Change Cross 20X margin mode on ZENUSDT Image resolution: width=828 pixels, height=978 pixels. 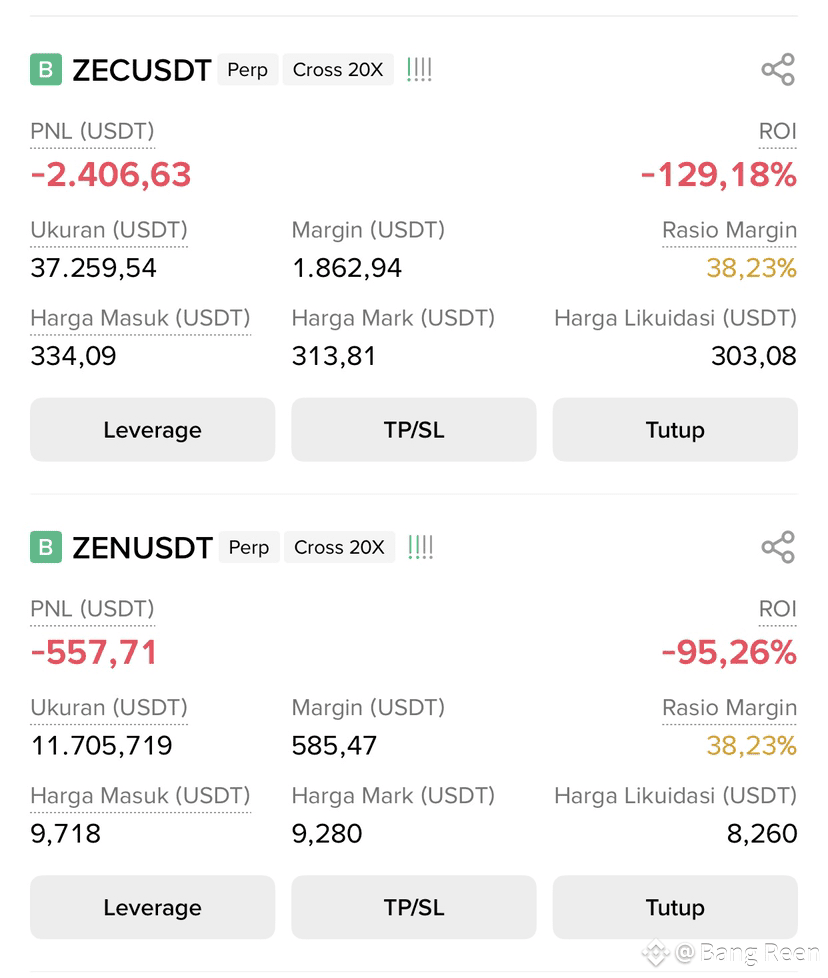click(x=339, y=547)
